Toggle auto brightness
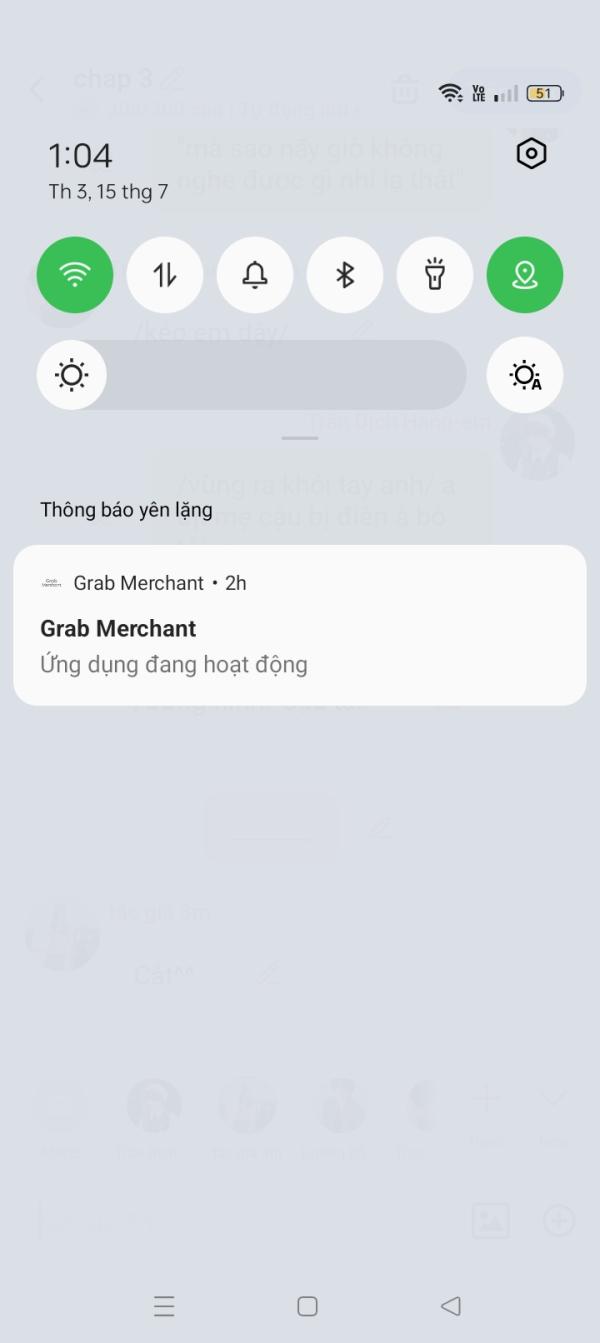This screenshot has width=600, height=1343. click(x=525, y=375)
